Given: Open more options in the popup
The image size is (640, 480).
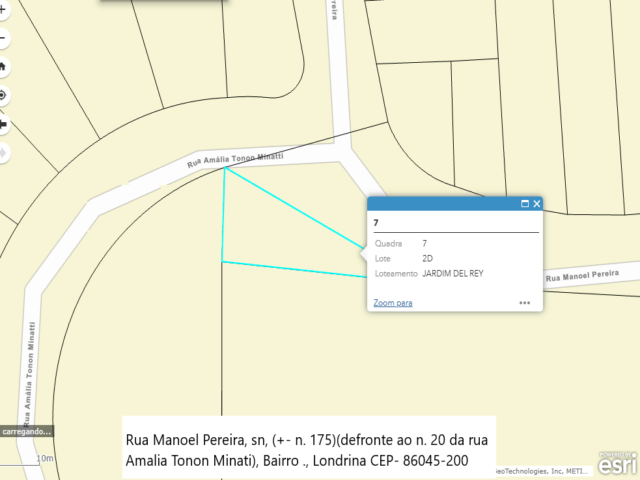Looking at the screenshot, I should 524,302.
